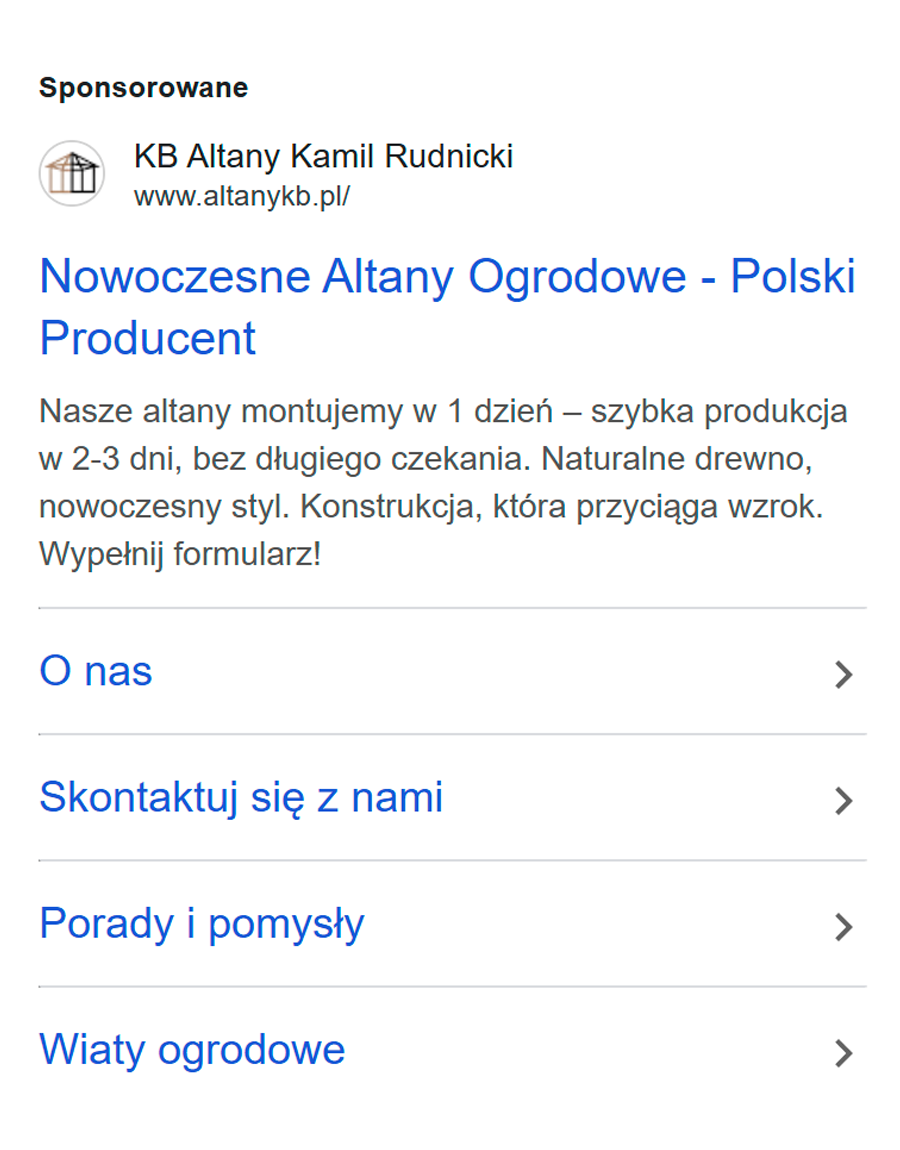Open the Nowoczesne Altany Ogrodowe ad headline
The image size is (900, 1150).
[446, 277]
